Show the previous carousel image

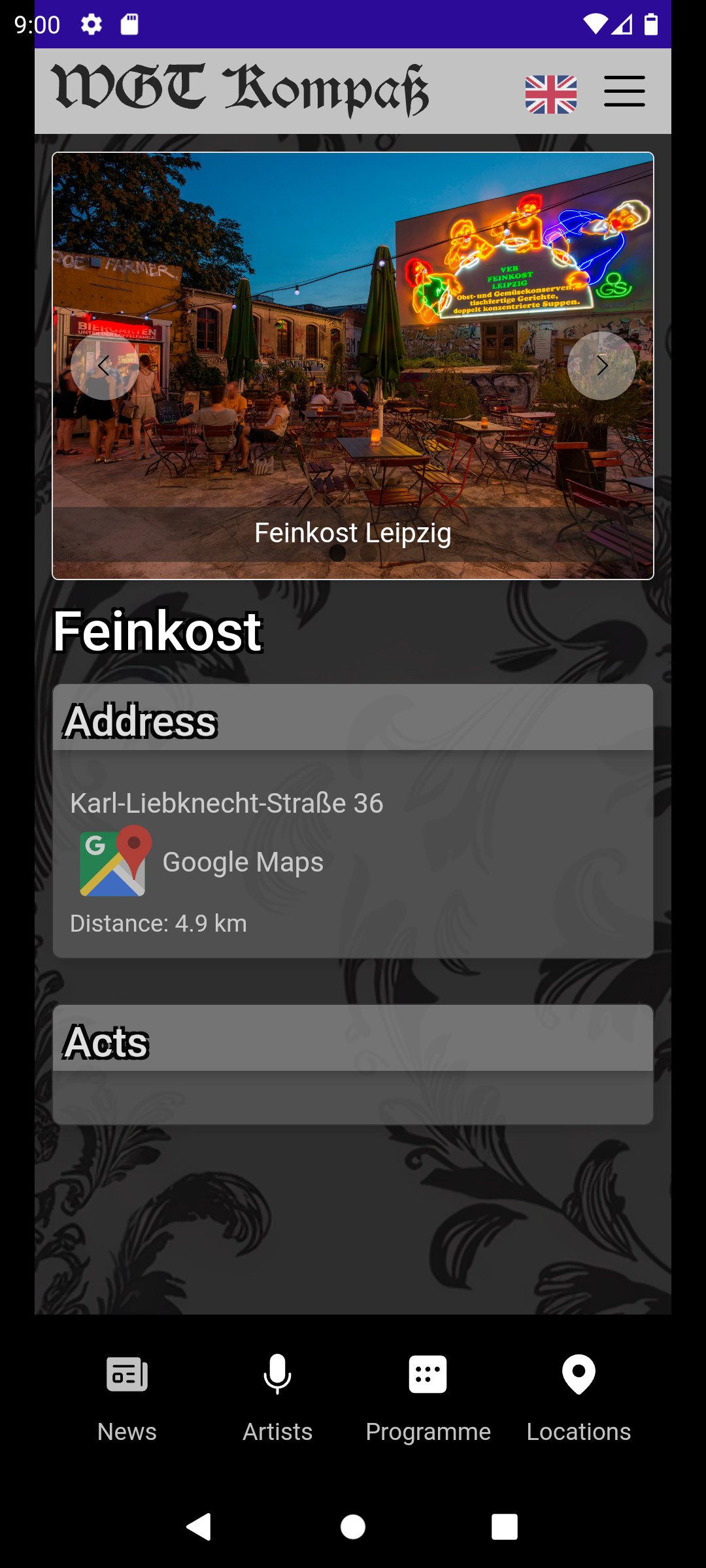coord(105,366)
